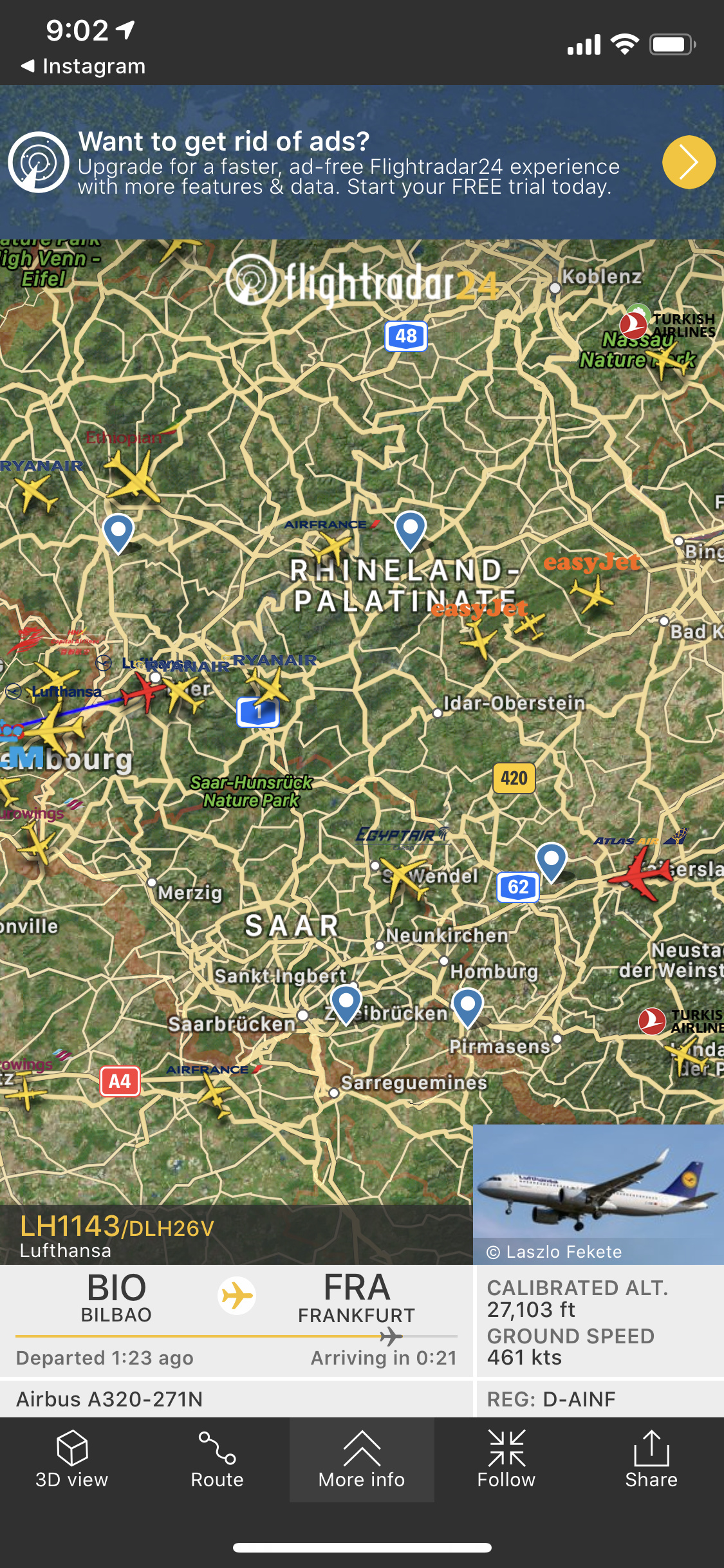Select the red Atlas Air plane
The width and height of the screenshot is (724, 1568).
pyautogui.click(x=638, y=873)
